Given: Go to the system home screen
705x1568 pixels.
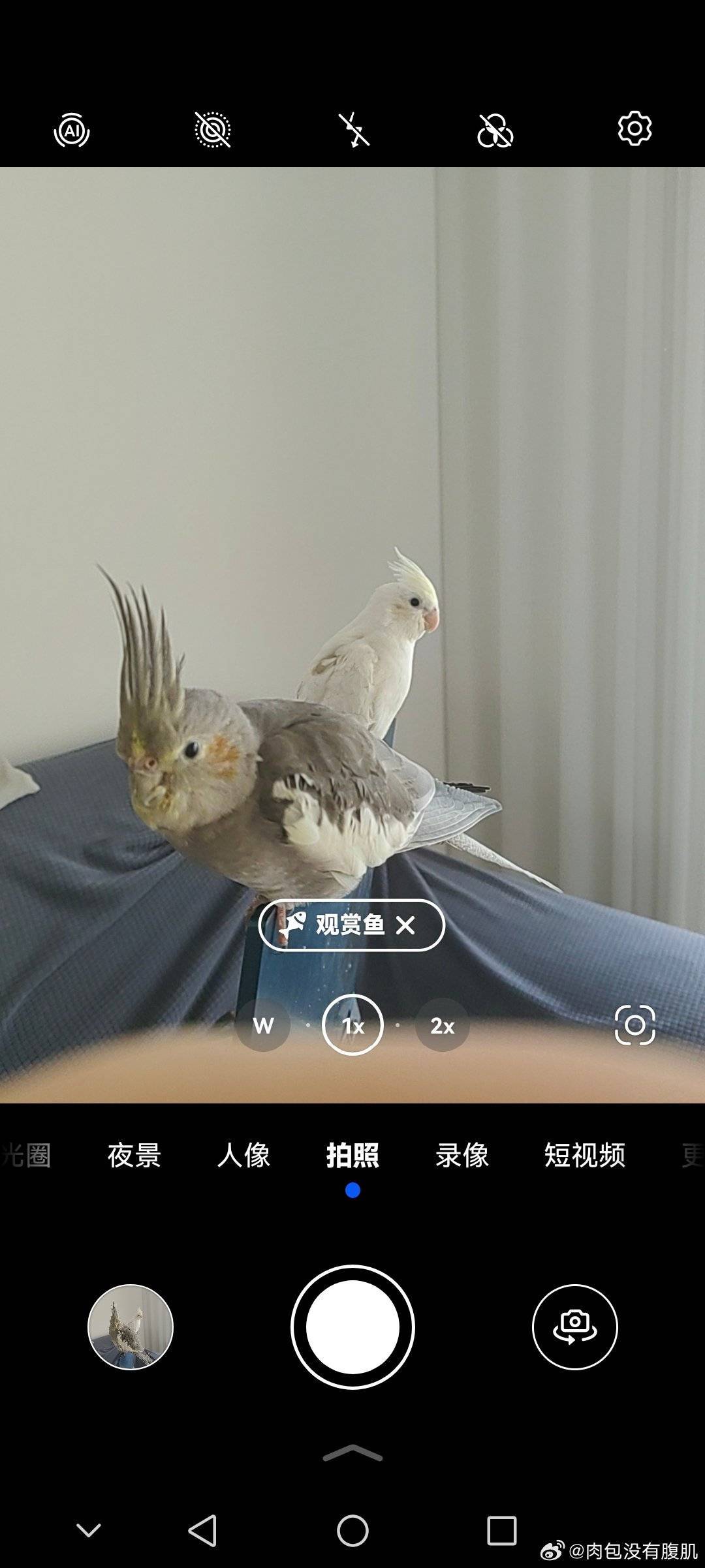Looking at the screenshot, I should 352,1530.
